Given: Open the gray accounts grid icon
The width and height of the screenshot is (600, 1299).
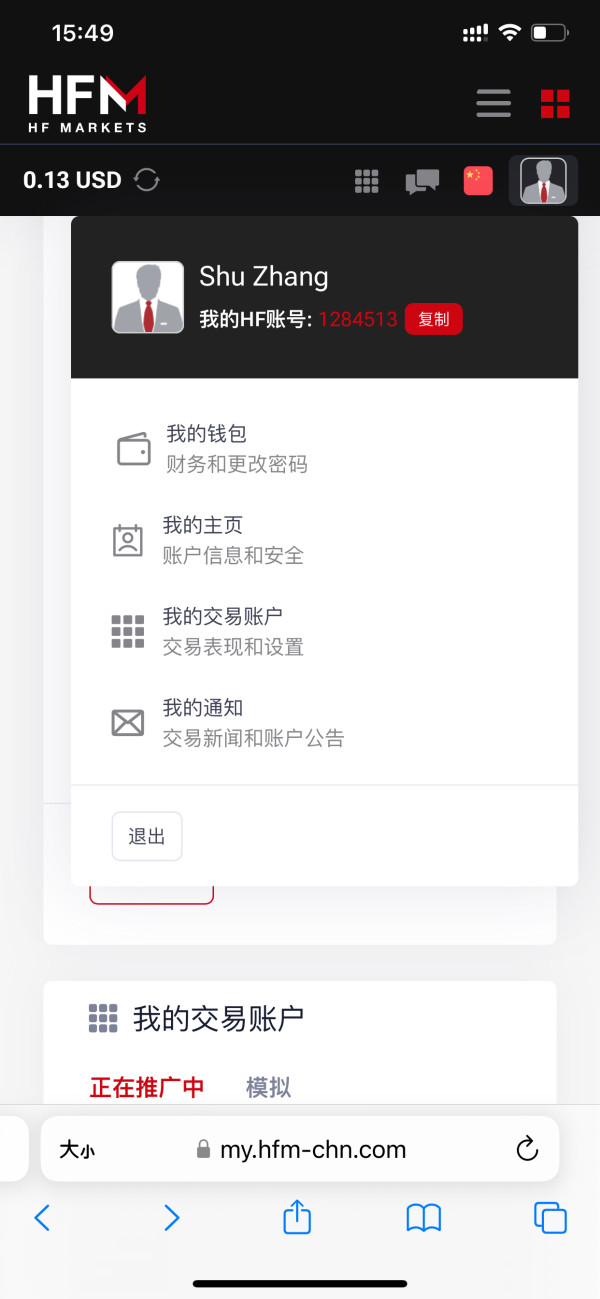Looking at the screenshot, I should coord(367,181).
